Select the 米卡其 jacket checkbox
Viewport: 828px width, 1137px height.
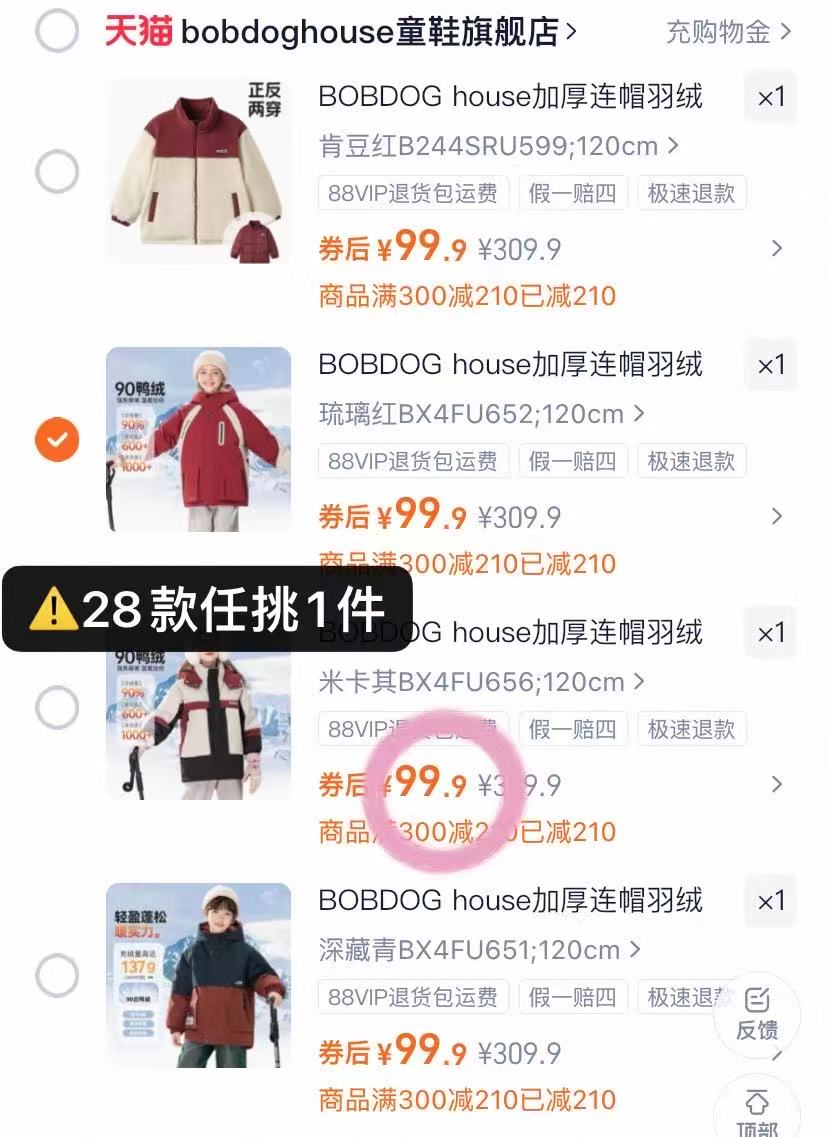pyautogui.click(x=57, y=708)
